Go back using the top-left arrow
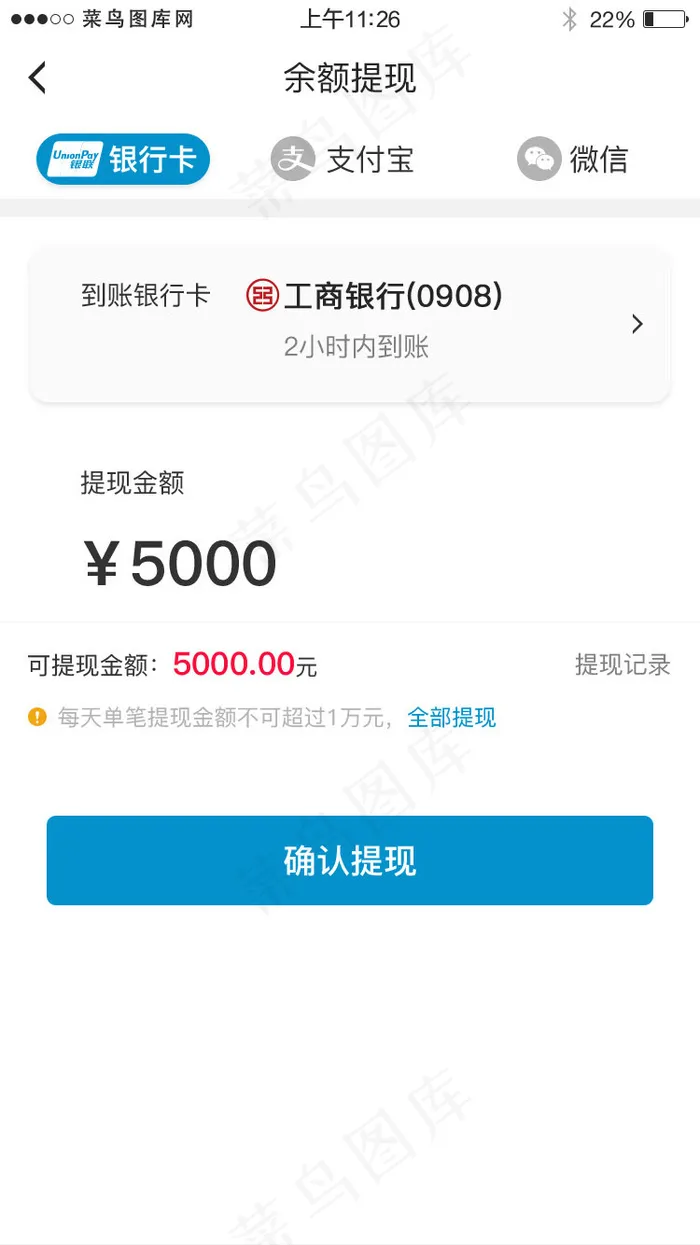Screen dimensions: 700x1245 pyautogui.click(x=37, y=77)
